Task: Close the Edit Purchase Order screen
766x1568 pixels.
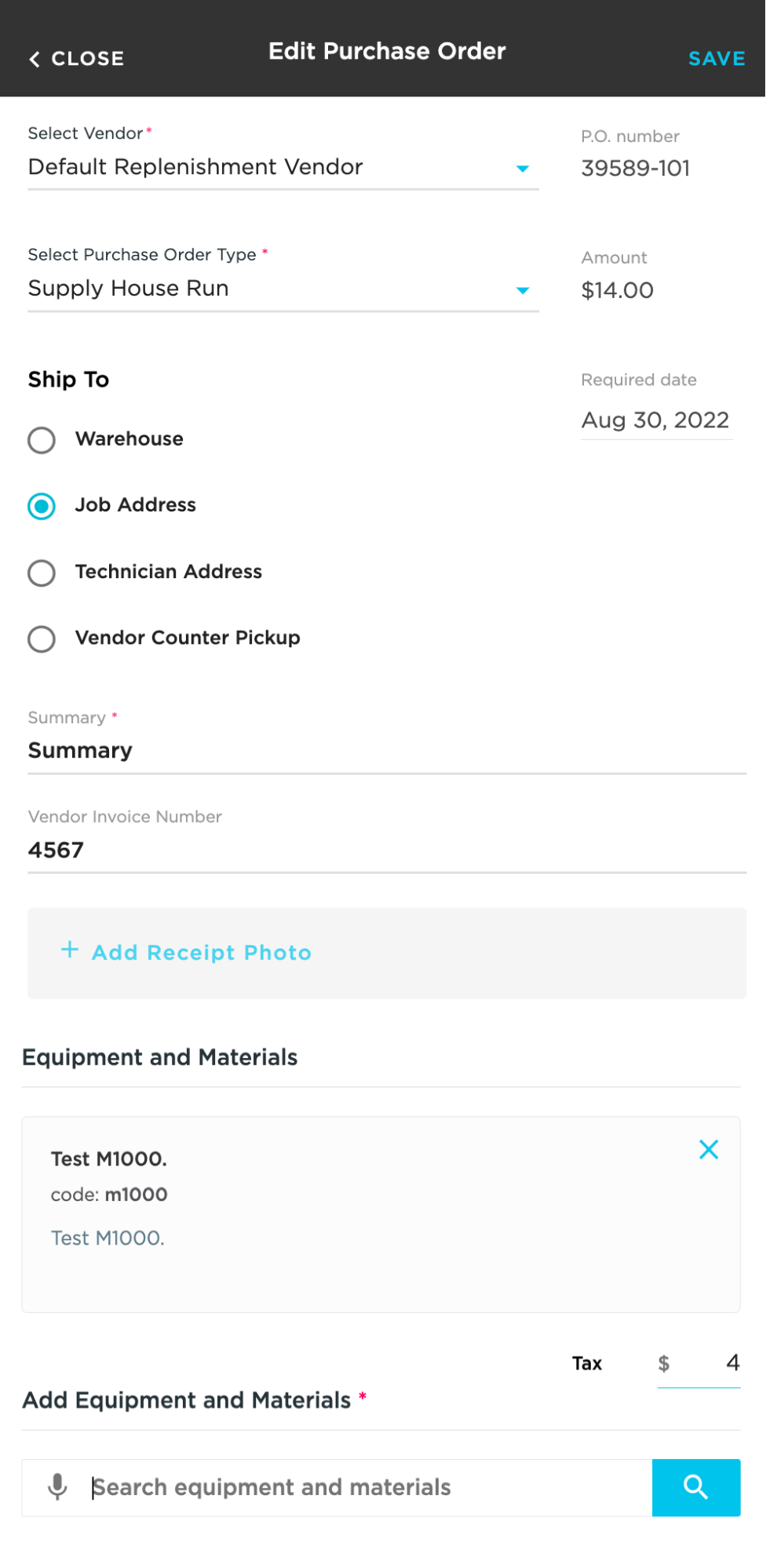Action: (x=77, y=59)
